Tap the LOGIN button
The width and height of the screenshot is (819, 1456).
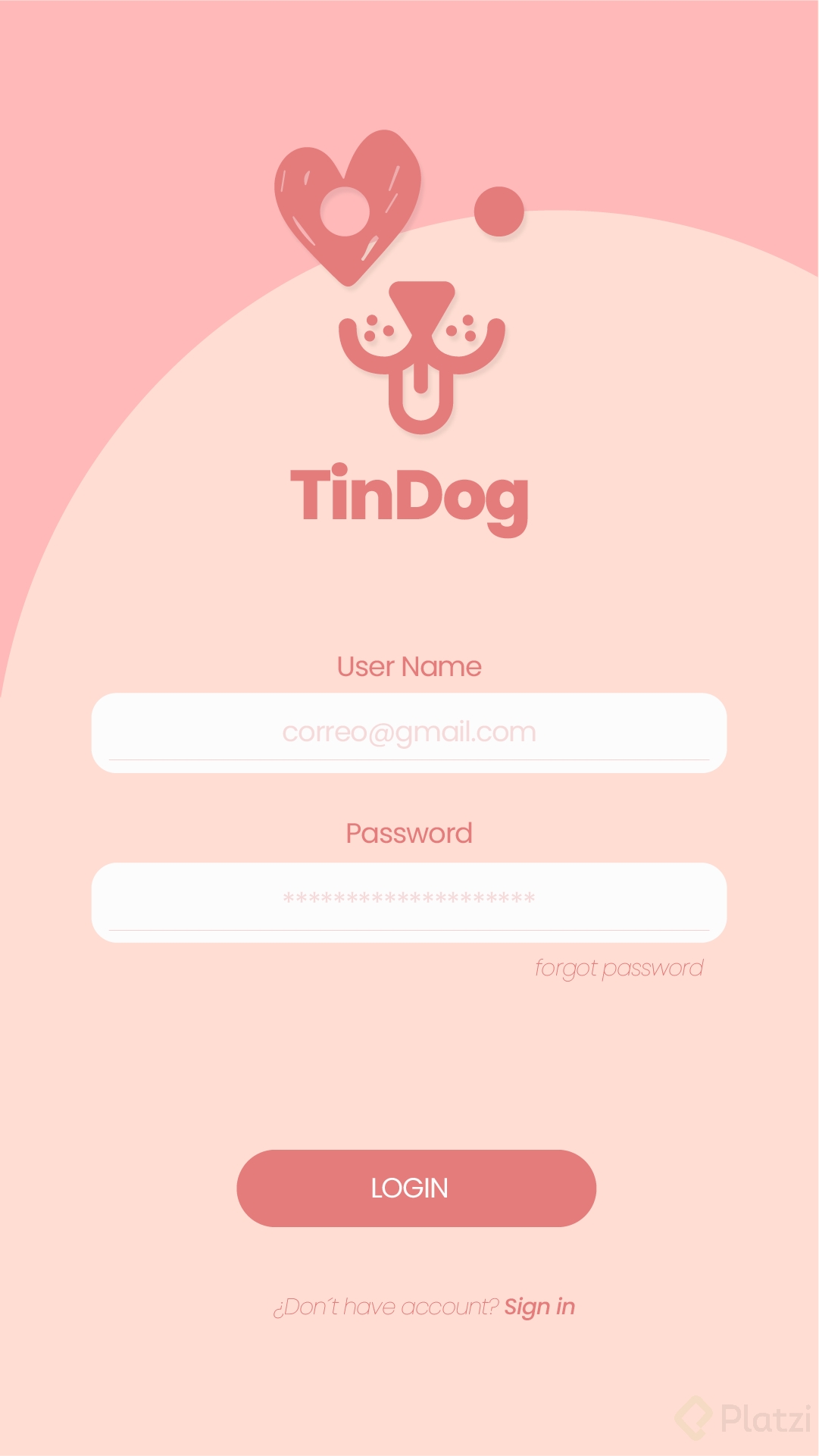(416, 1188)
